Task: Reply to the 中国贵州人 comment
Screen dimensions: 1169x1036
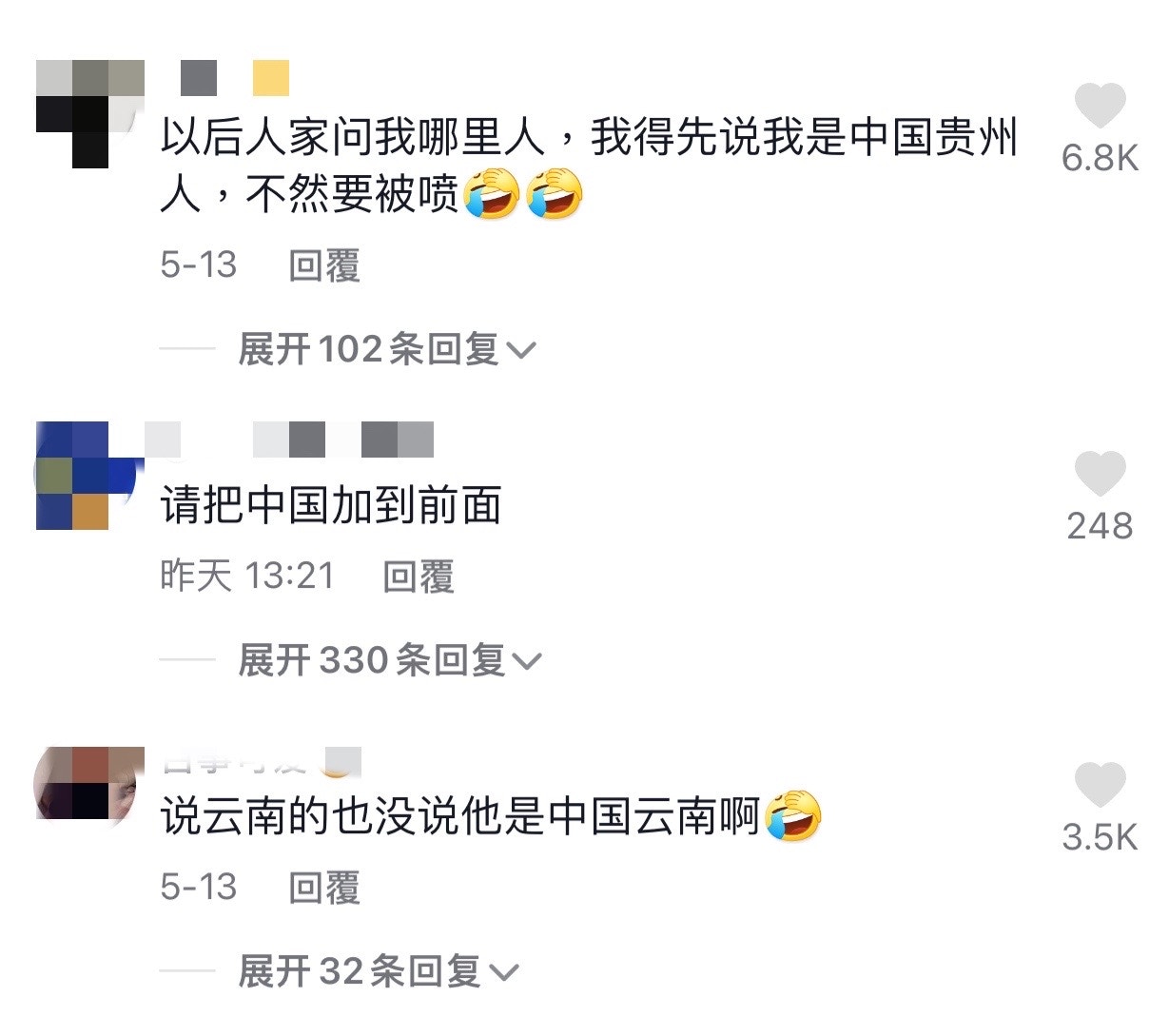Action: point(324,265)
